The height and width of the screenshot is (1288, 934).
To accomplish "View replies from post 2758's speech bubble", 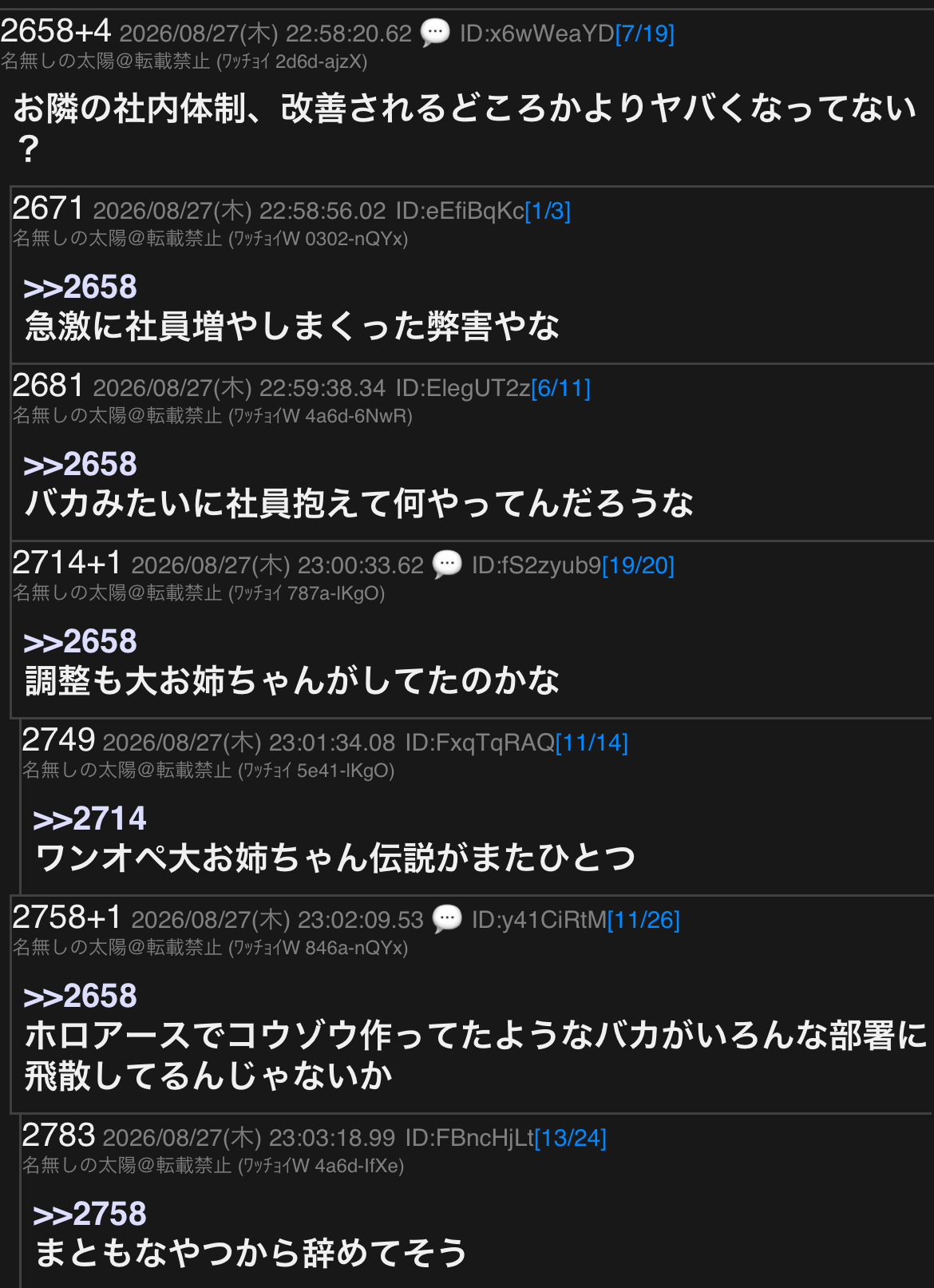I will (447, 919).
